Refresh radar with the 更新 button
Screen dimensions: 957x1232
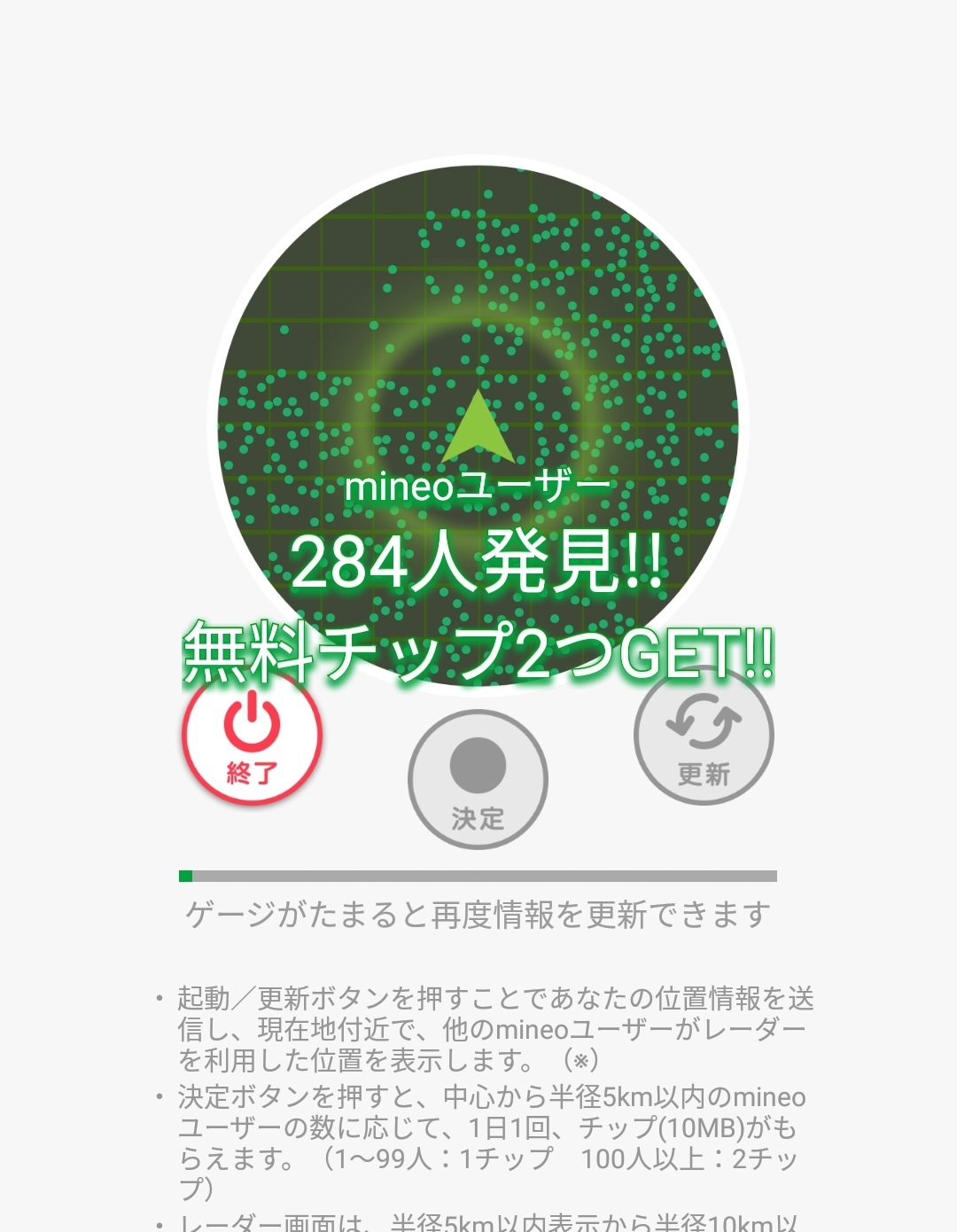point(704,735)
